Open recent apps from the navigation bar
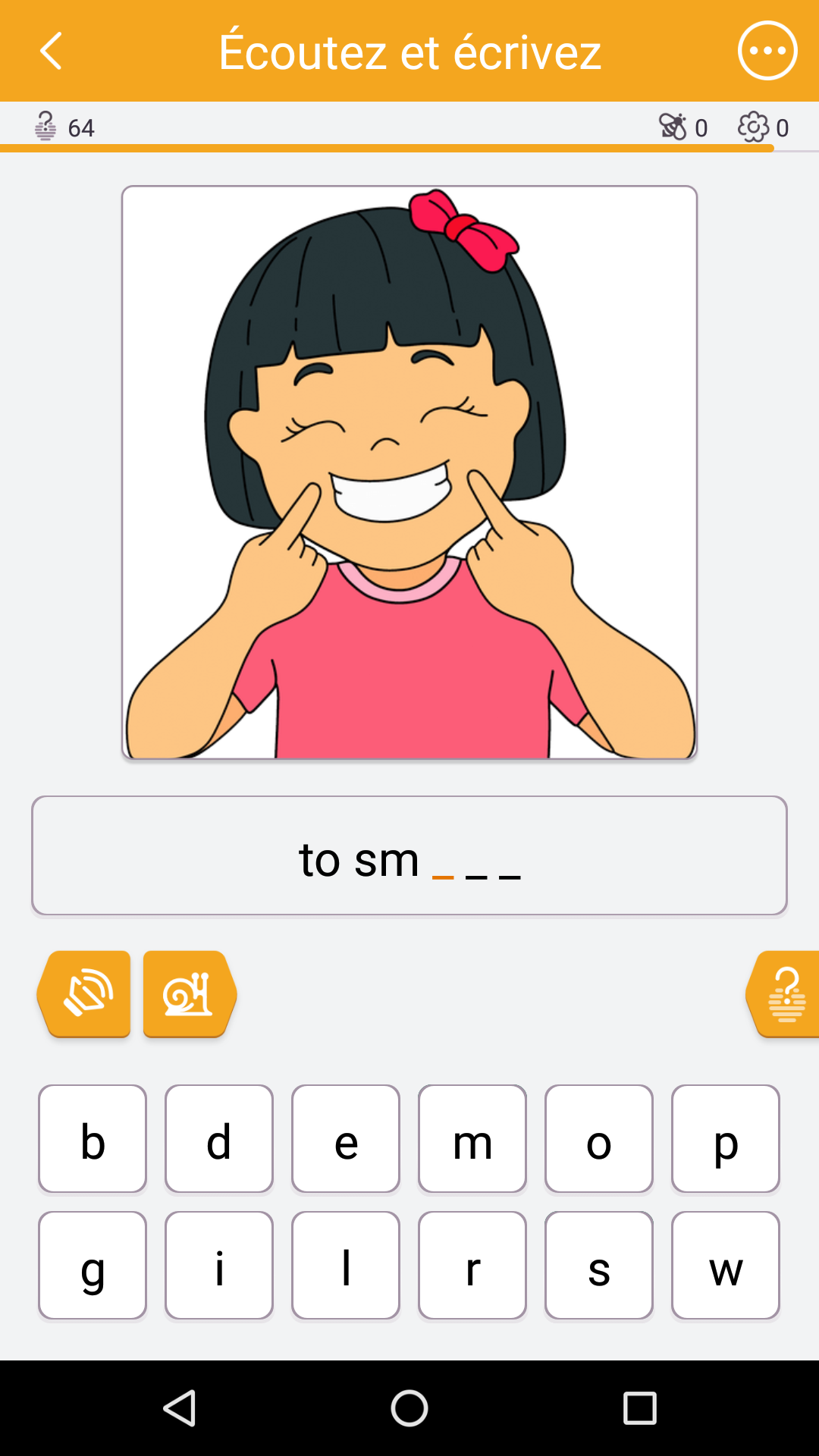The height and width of the screenshot is (1456, 819). coord(639,1408)
